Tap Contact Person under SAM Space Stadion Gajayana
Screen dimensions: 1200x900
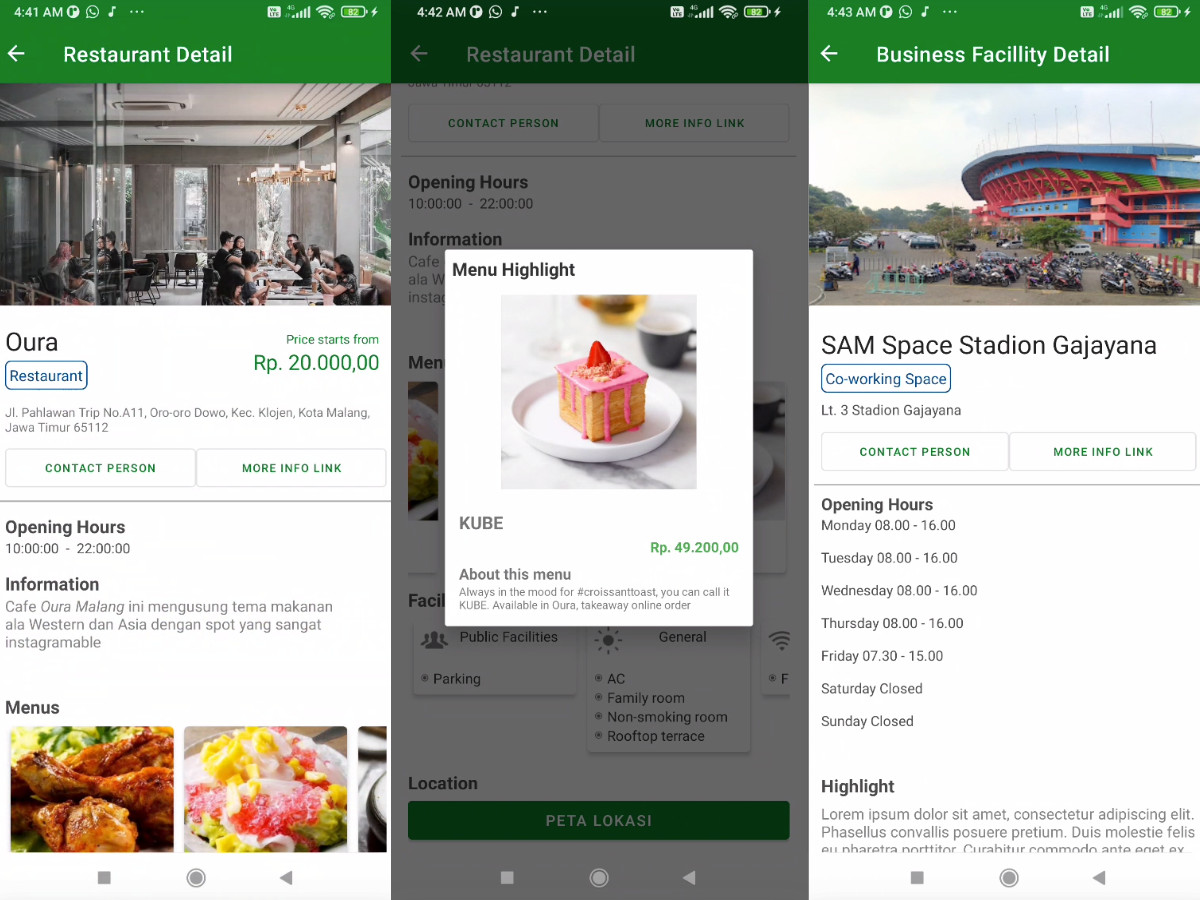click(x=914, y=452)
